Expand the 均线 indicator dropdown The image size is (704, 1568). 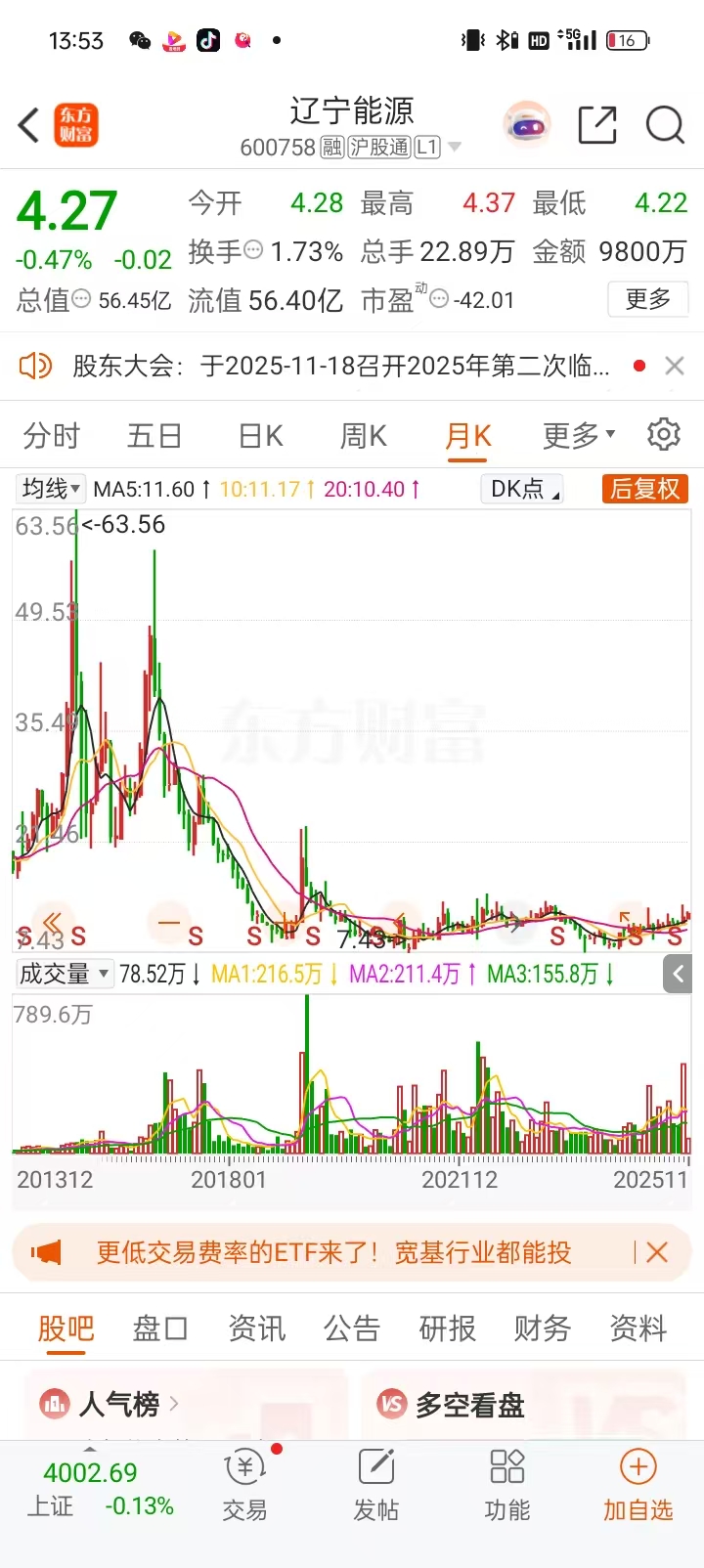pos(52,489)
